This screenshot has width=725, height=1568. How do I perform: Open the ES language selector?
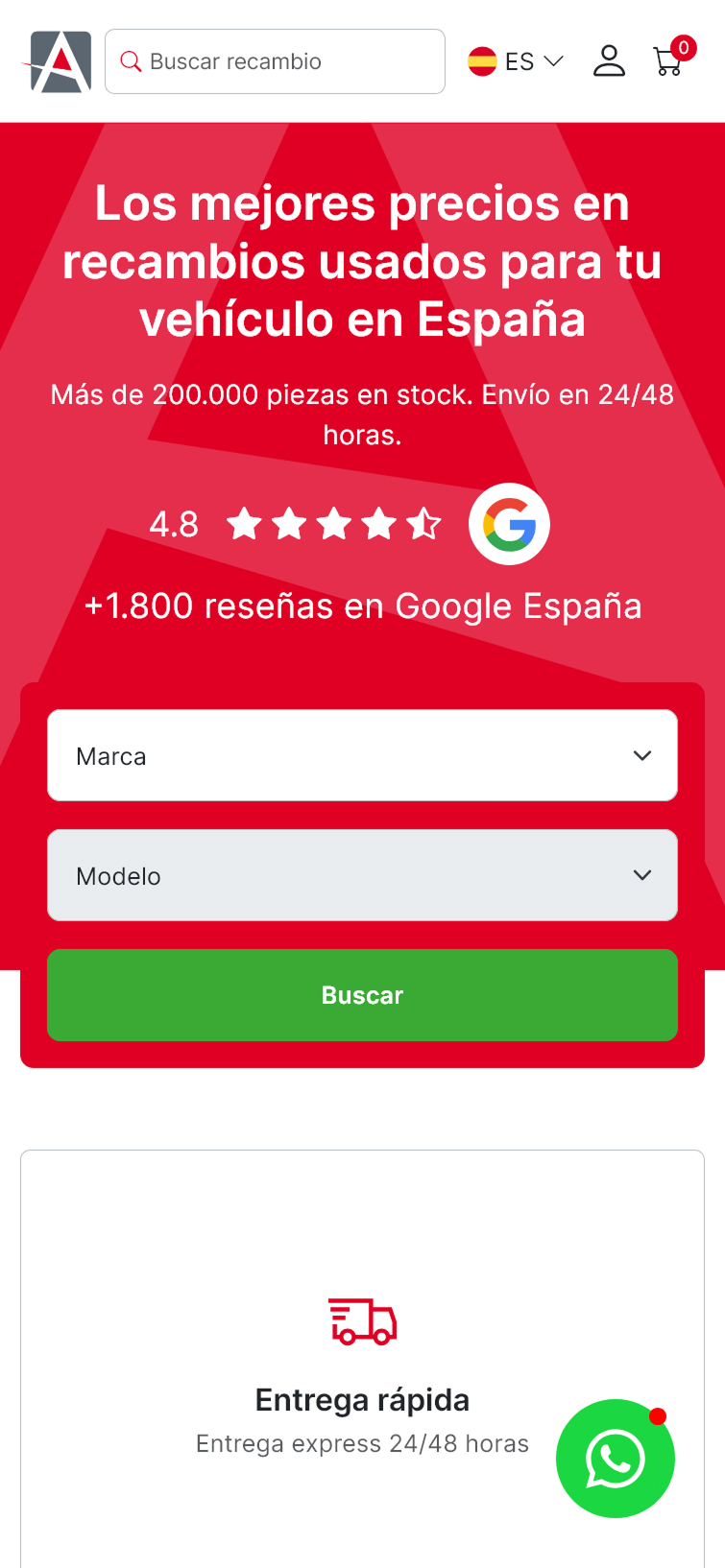pyautogui.click(x=516, y=61)
